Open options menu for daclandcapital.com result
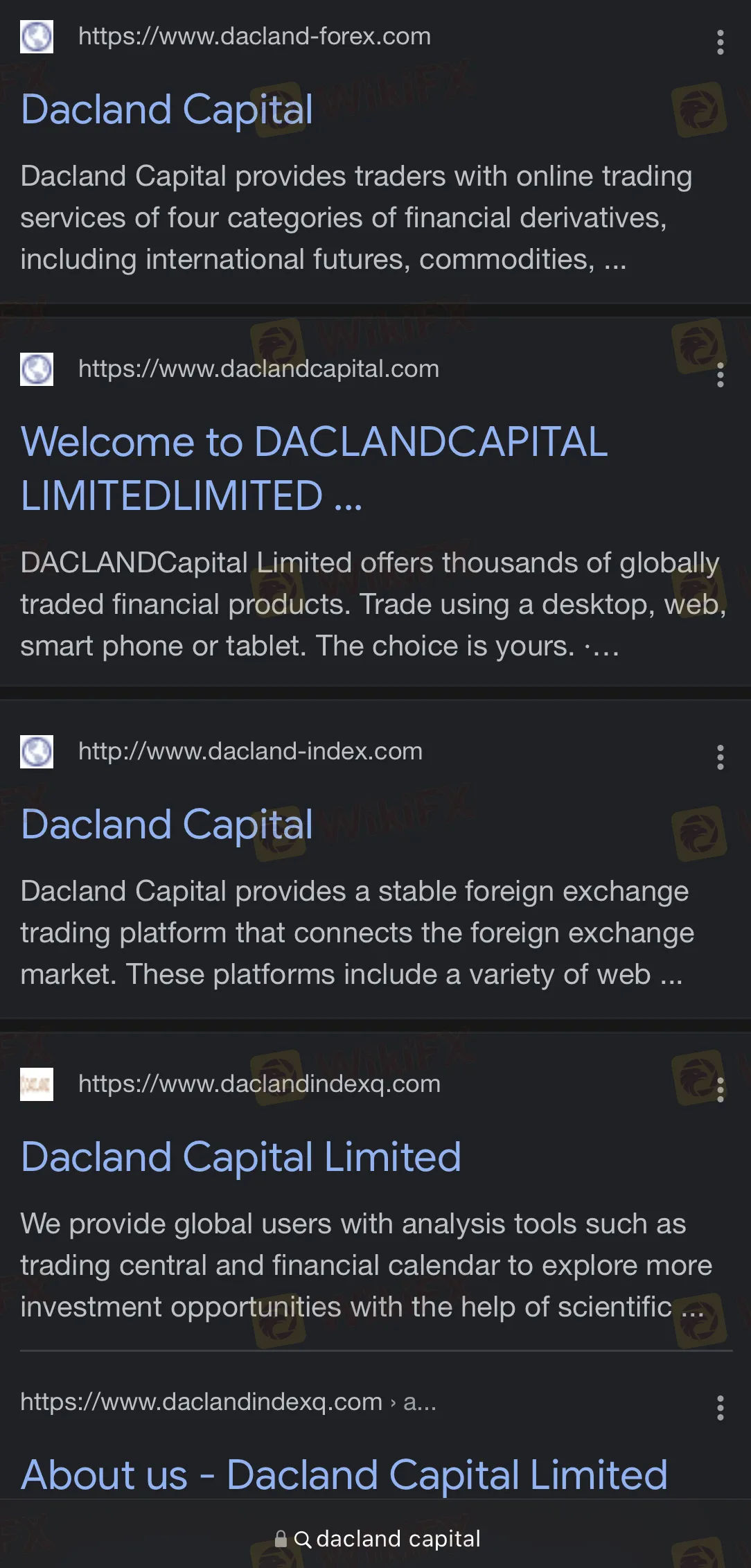Image resolution: width=751 pixels, height=1568 pixels. (x=721, y=375)
